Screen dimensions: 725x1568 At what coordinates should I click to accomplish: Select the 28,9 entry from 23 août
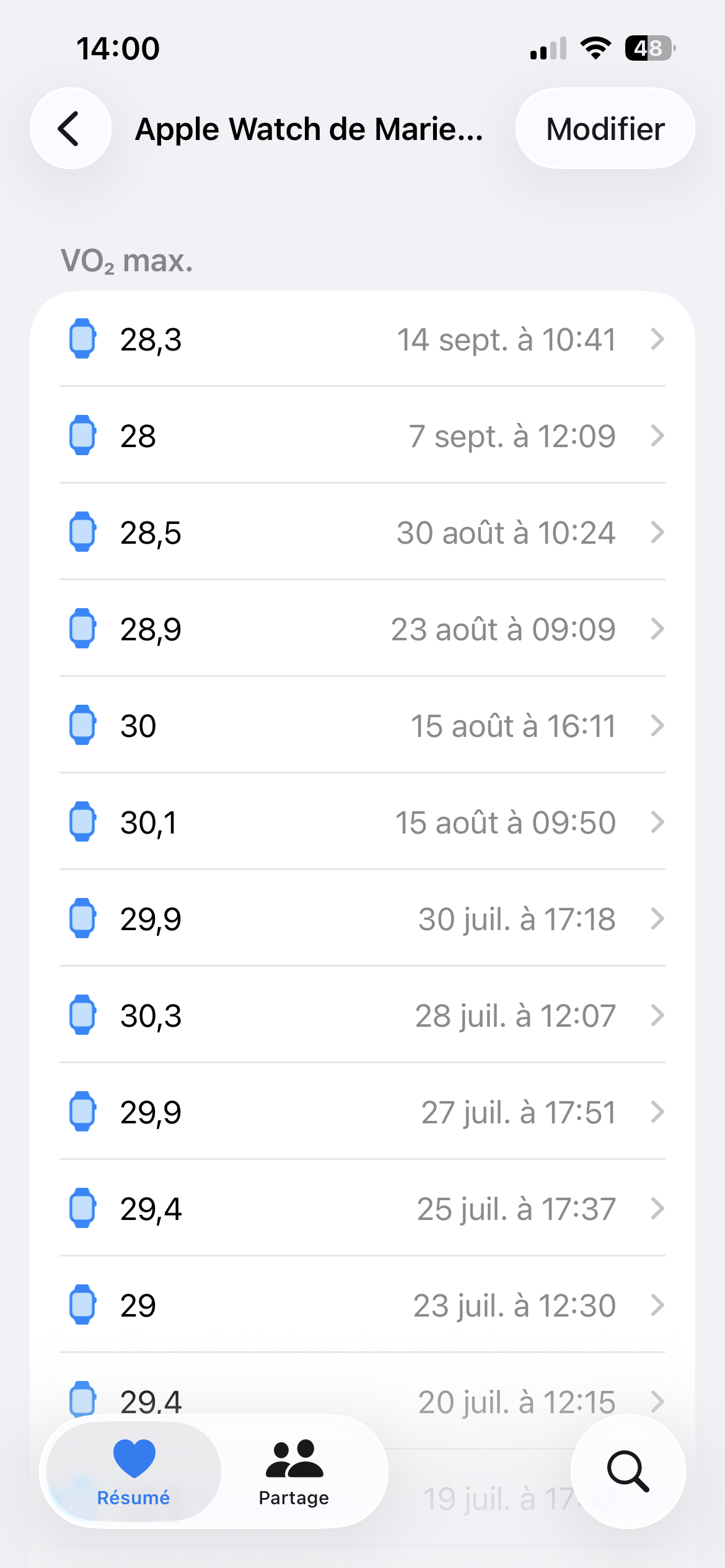click(x=362, y=629)
